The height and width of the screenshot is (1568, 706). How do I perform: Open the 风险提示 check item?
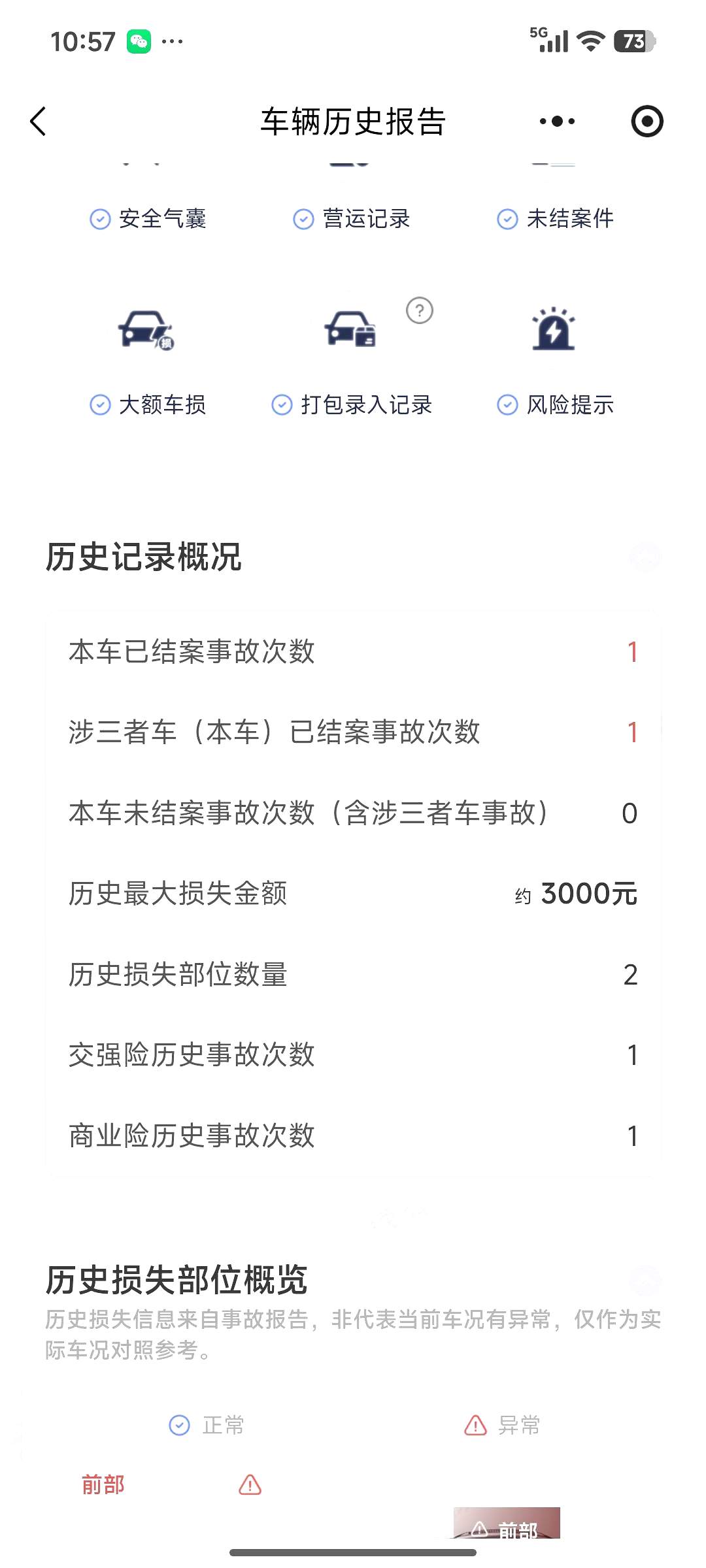point(556,405)
